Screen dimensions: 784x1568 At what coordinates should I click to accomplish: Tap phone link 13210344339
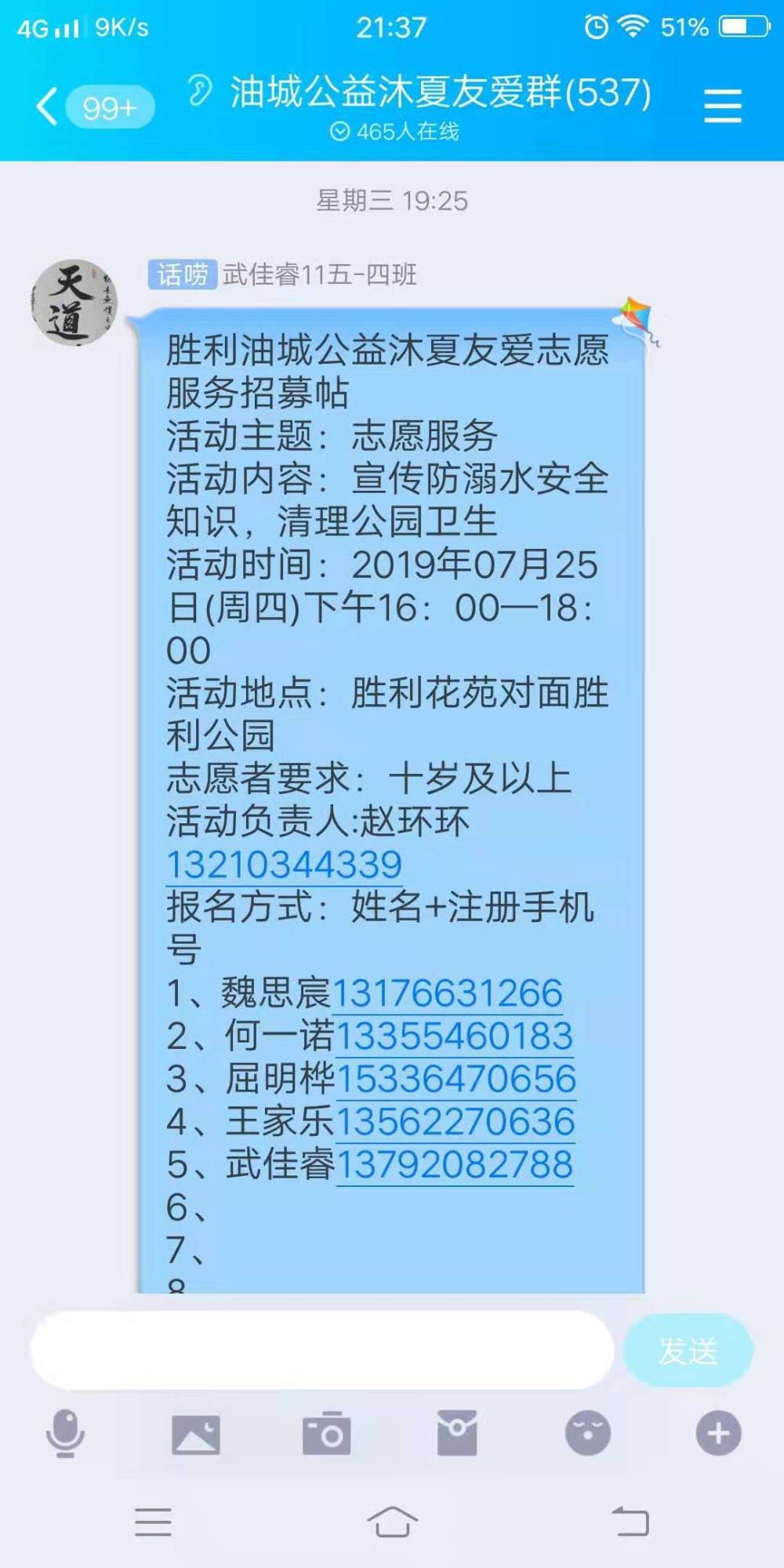pos(284,865)
